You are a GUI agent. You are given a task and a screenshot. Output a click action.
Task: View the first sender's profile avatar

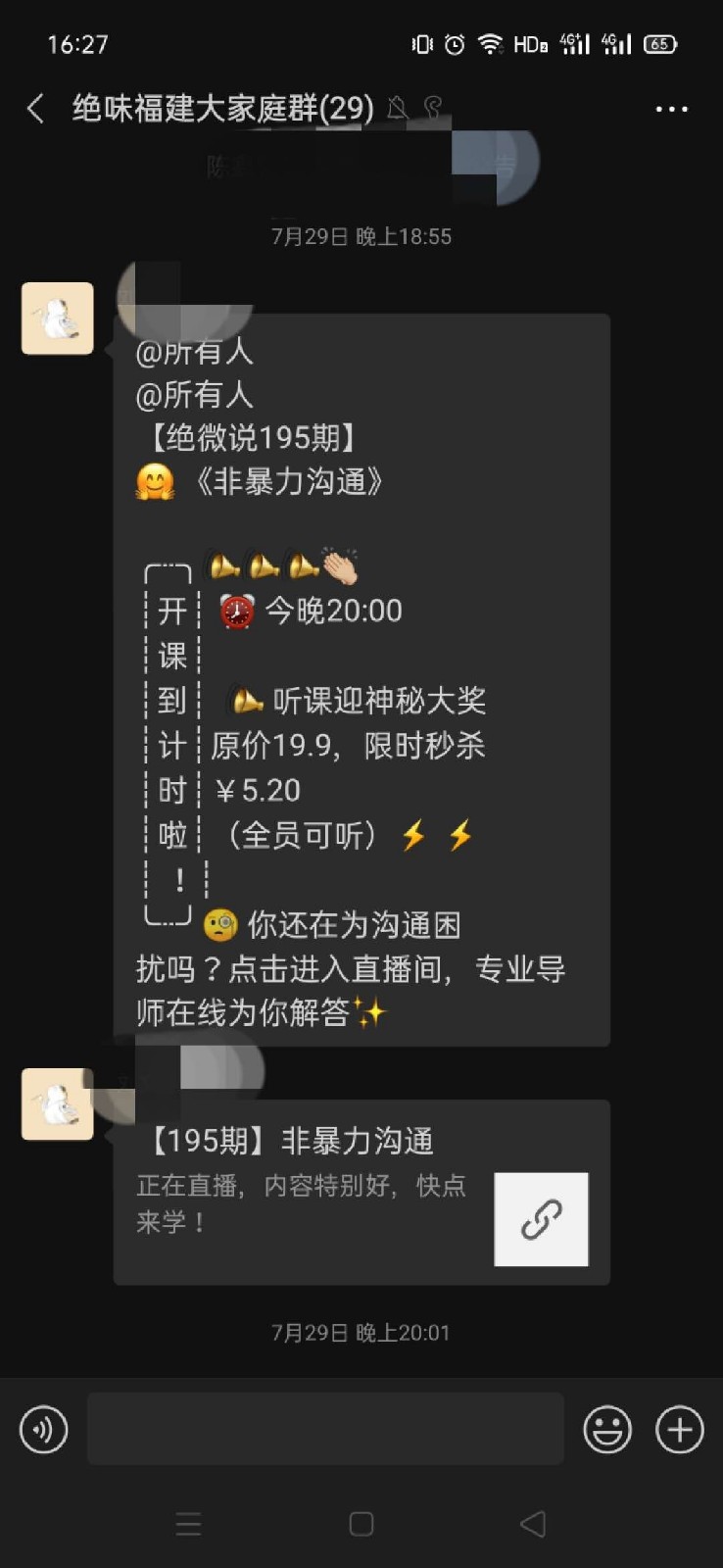pyautogui.click(x=56, y=318)
